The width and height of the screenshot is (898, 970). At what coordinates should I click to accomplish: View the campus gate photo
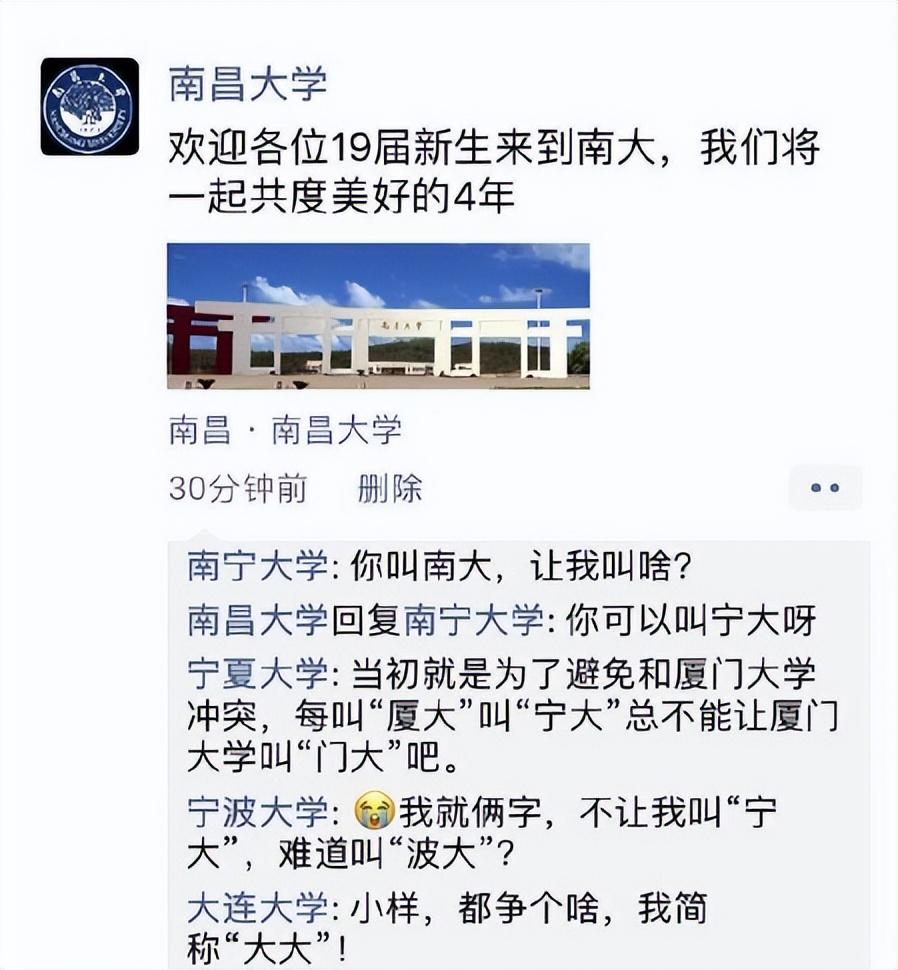point(378,316)
